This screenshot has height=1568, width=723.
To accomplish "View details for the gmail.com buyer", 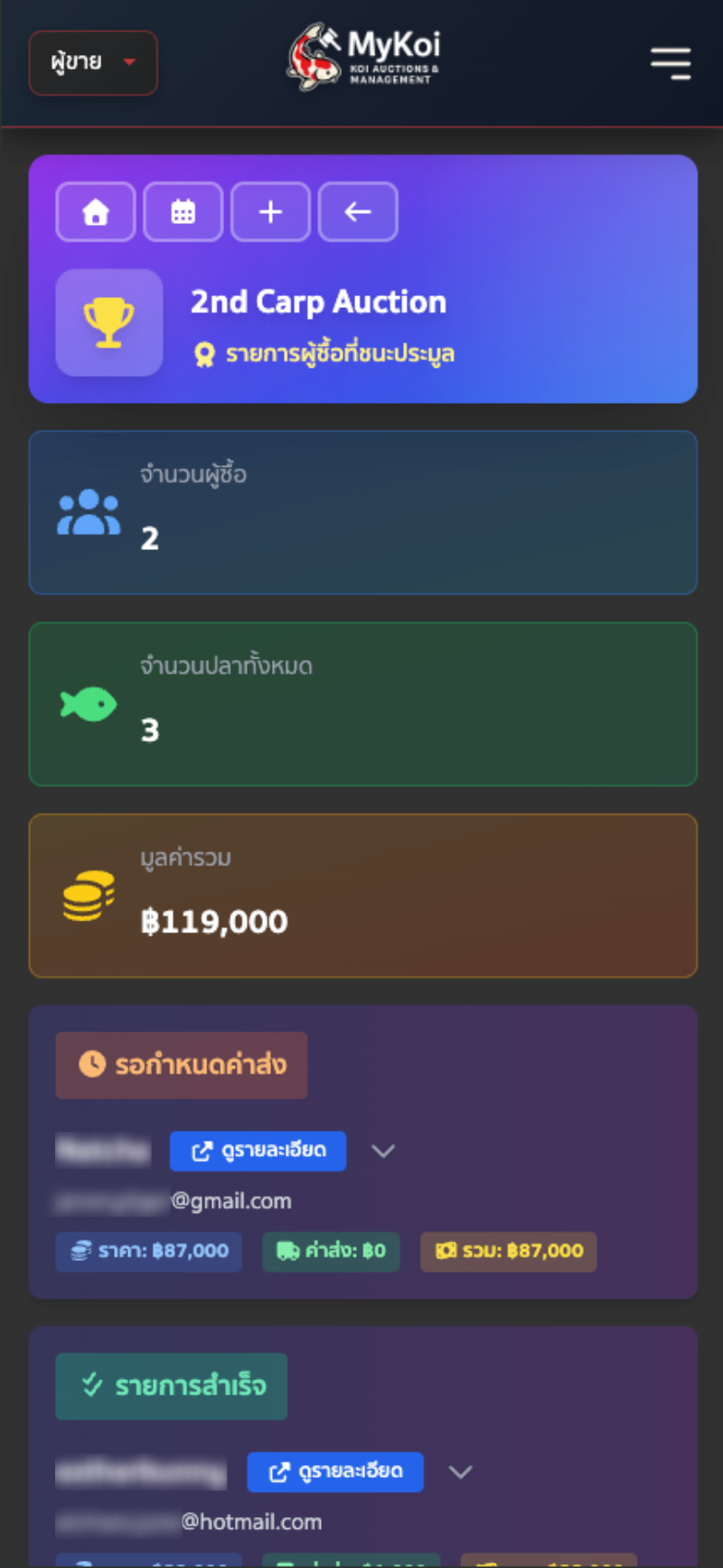I will (258, 1151).
